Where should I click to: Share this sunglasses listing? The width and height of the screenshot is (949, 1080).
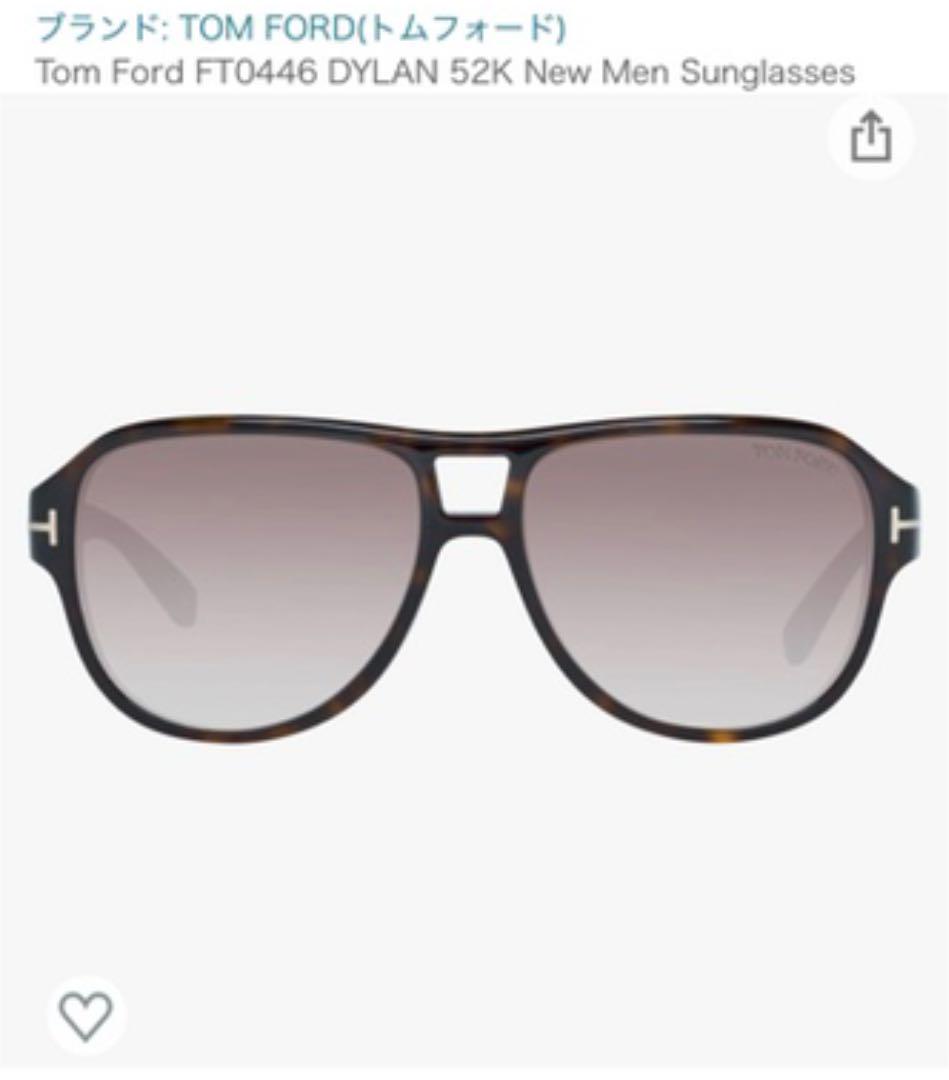point(870,137)
